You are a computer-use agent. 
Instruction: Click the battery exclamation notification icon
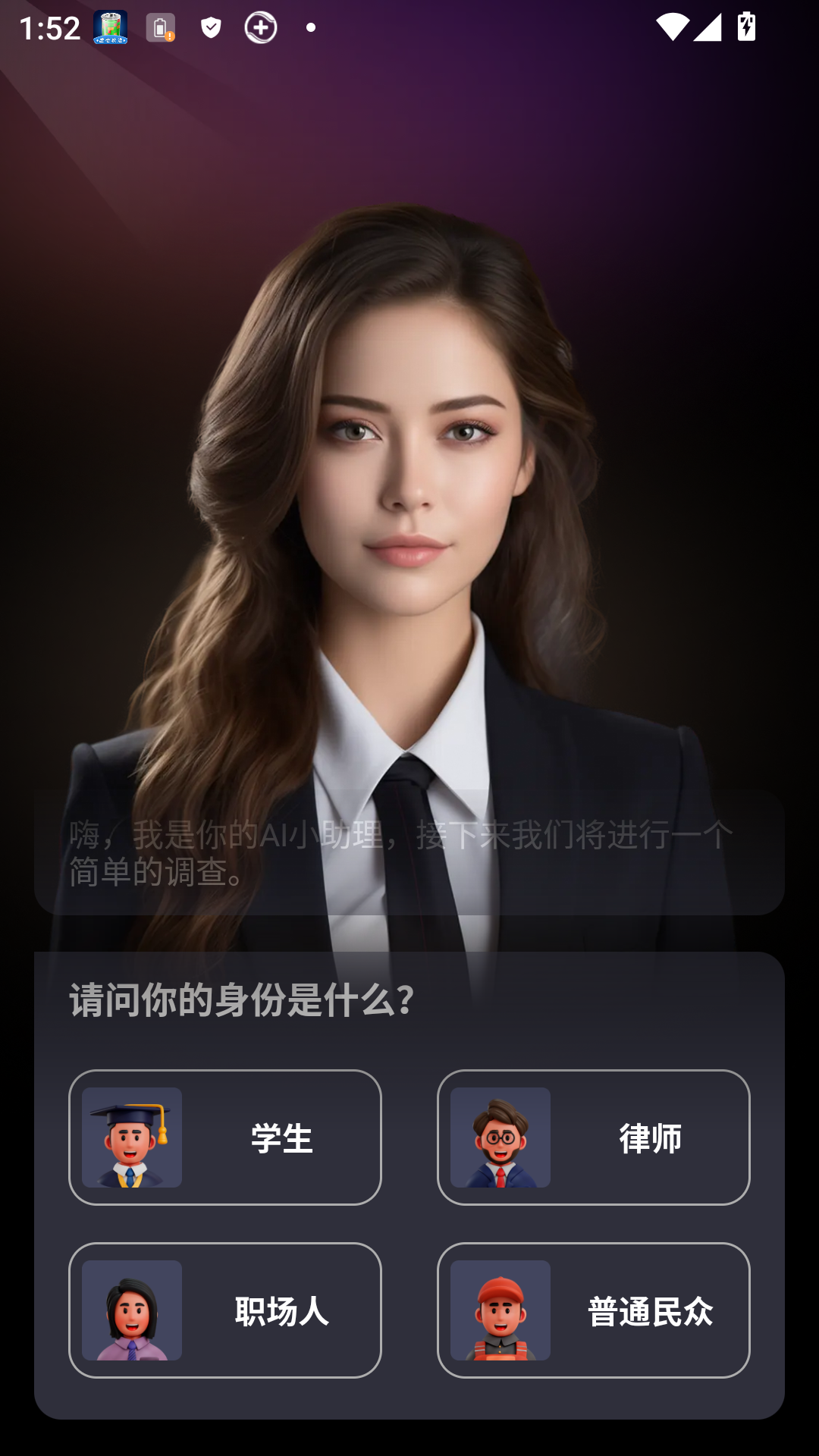click(x=162, y=29)
